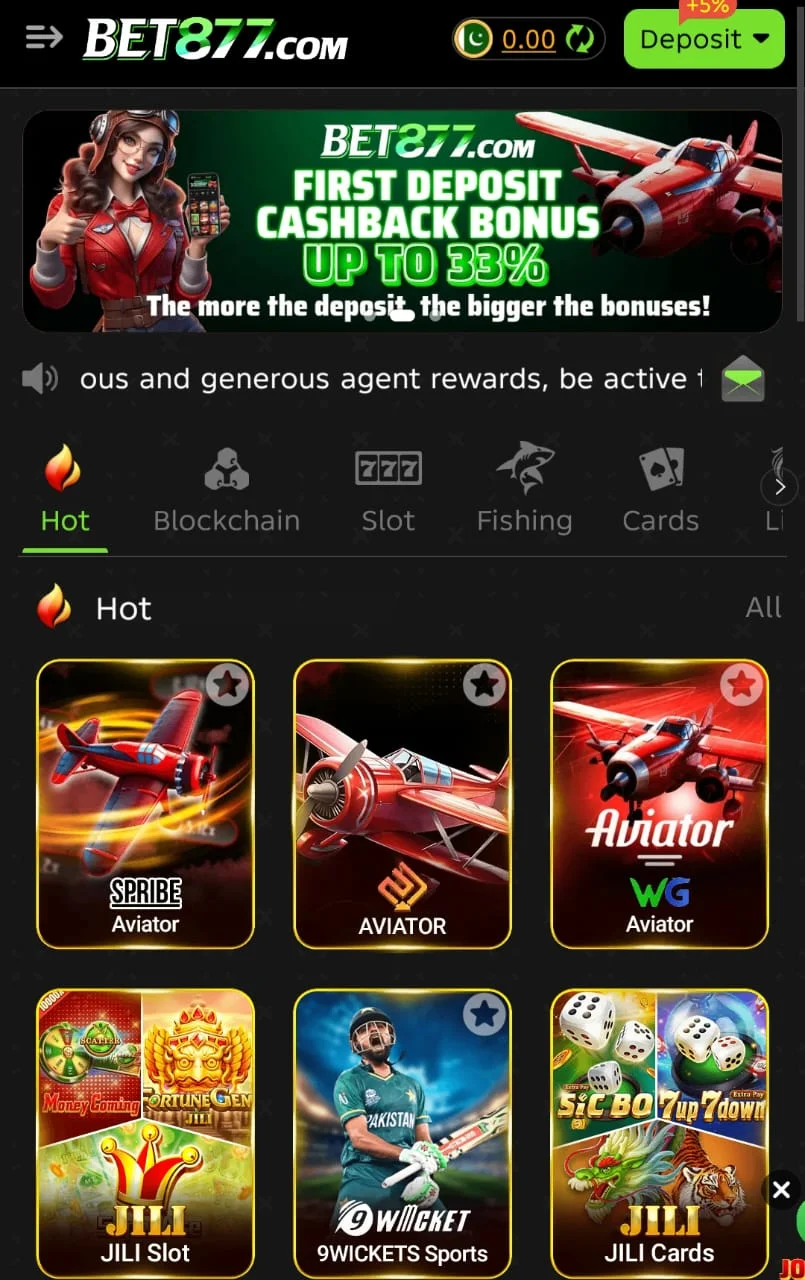Star the 9WICKETS Sports card
The image size is (805, 1280).
click(x=484, y=1014)
